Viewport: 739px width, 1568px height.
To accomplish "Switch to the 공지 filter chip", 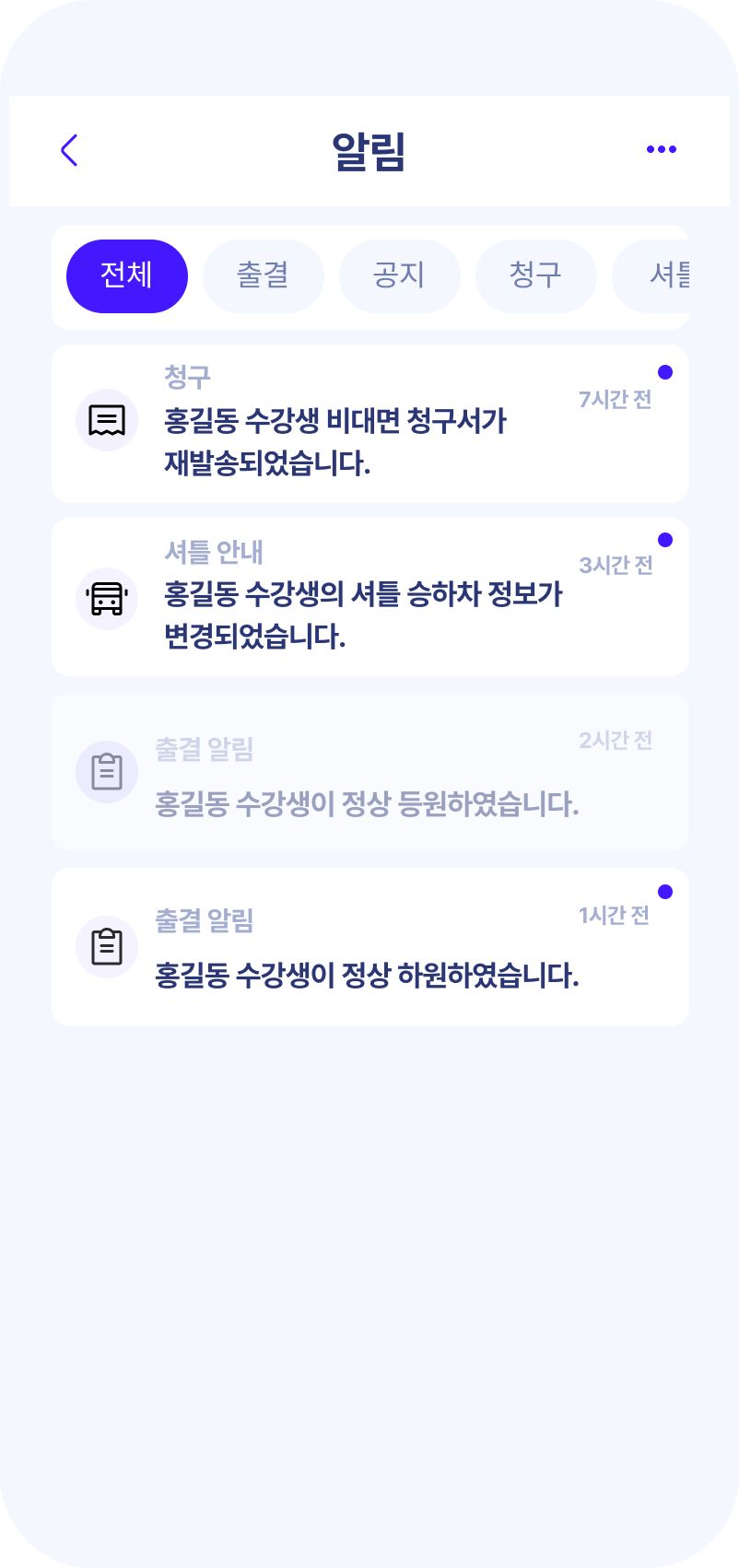I will pos(400,276).
